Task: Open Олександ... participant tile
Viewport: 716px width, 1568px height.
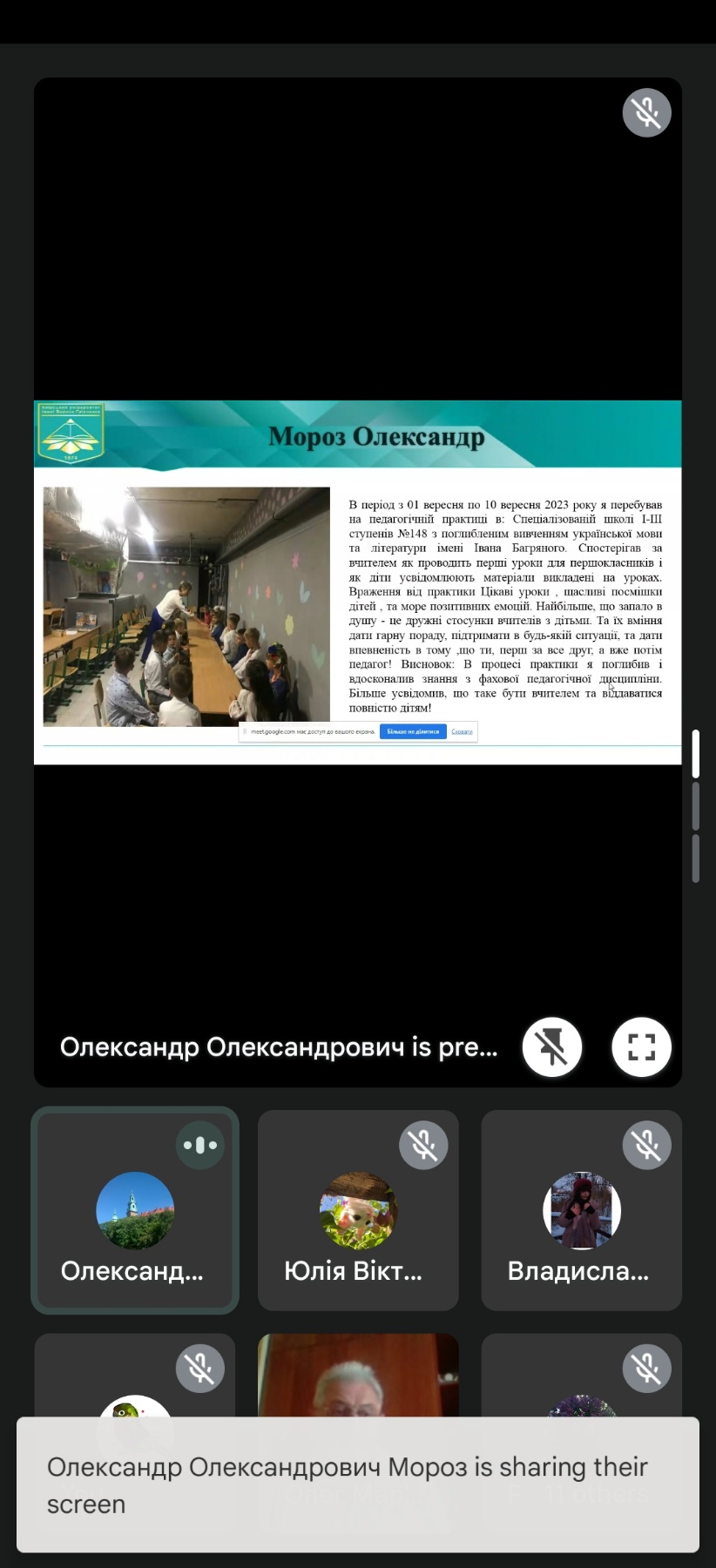Action: [135, 1210]
